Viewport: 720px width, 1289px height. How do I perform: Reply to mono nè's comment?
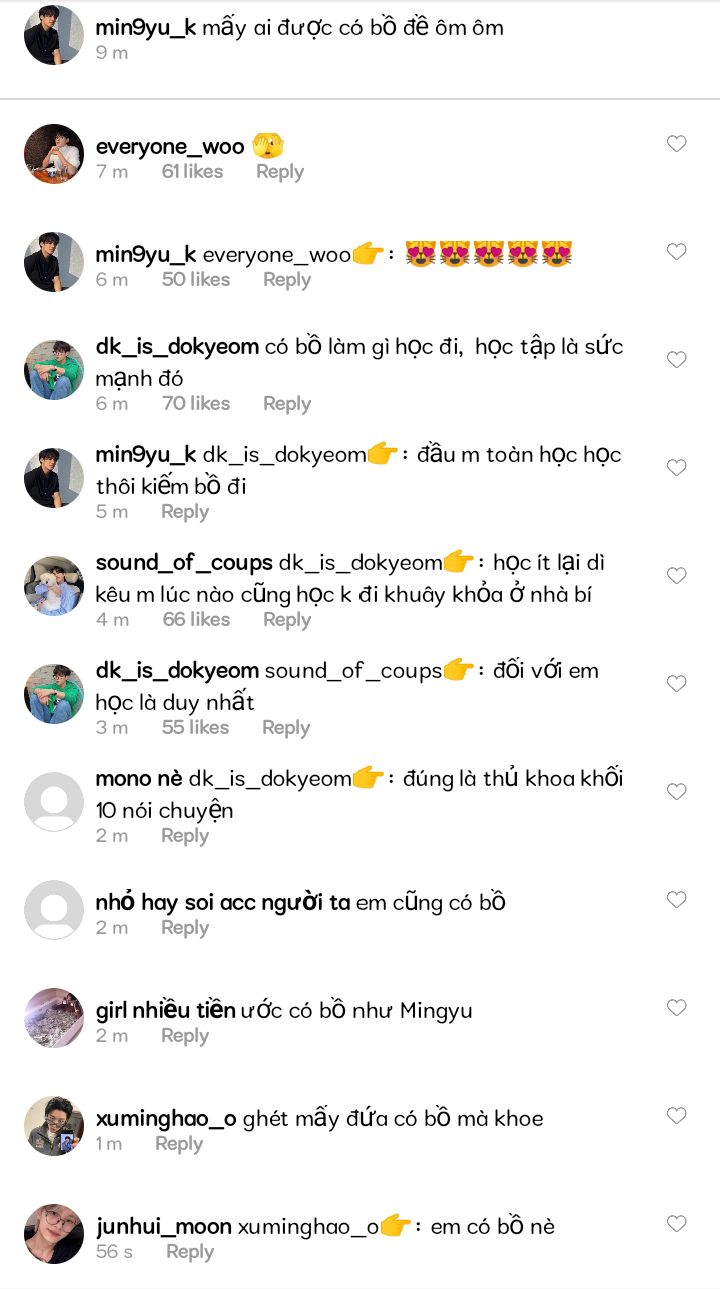[185, 836]
